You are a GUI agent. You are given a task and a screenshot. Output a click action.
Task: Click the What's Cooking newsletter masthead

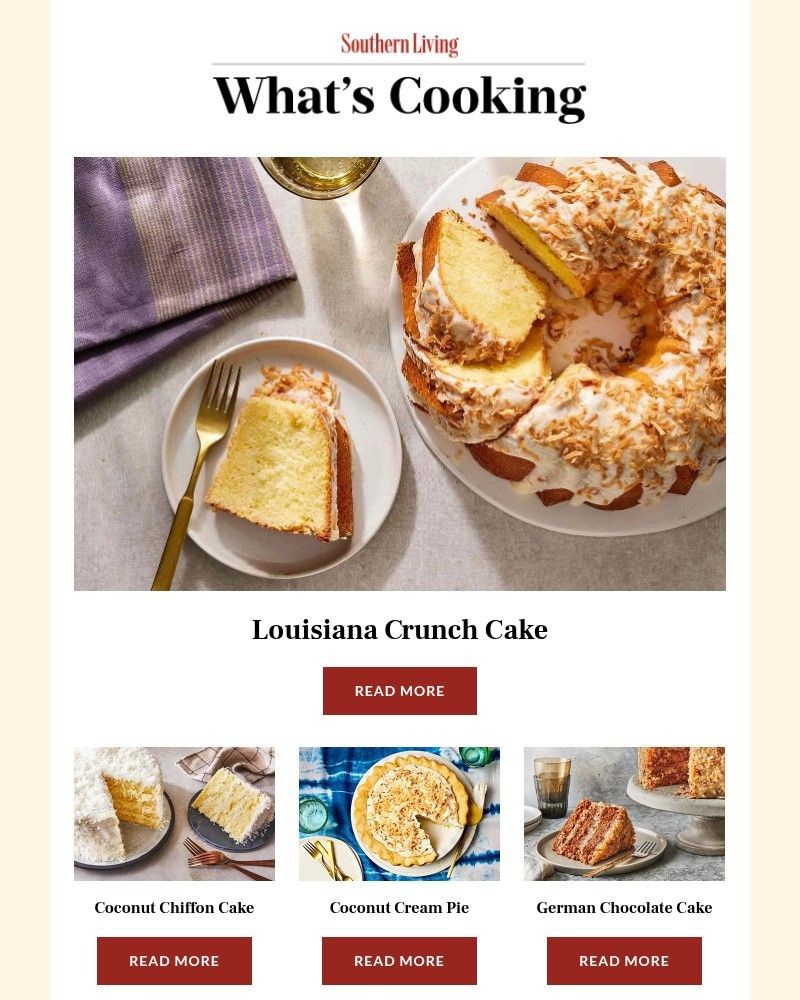[x=399, y=95]
